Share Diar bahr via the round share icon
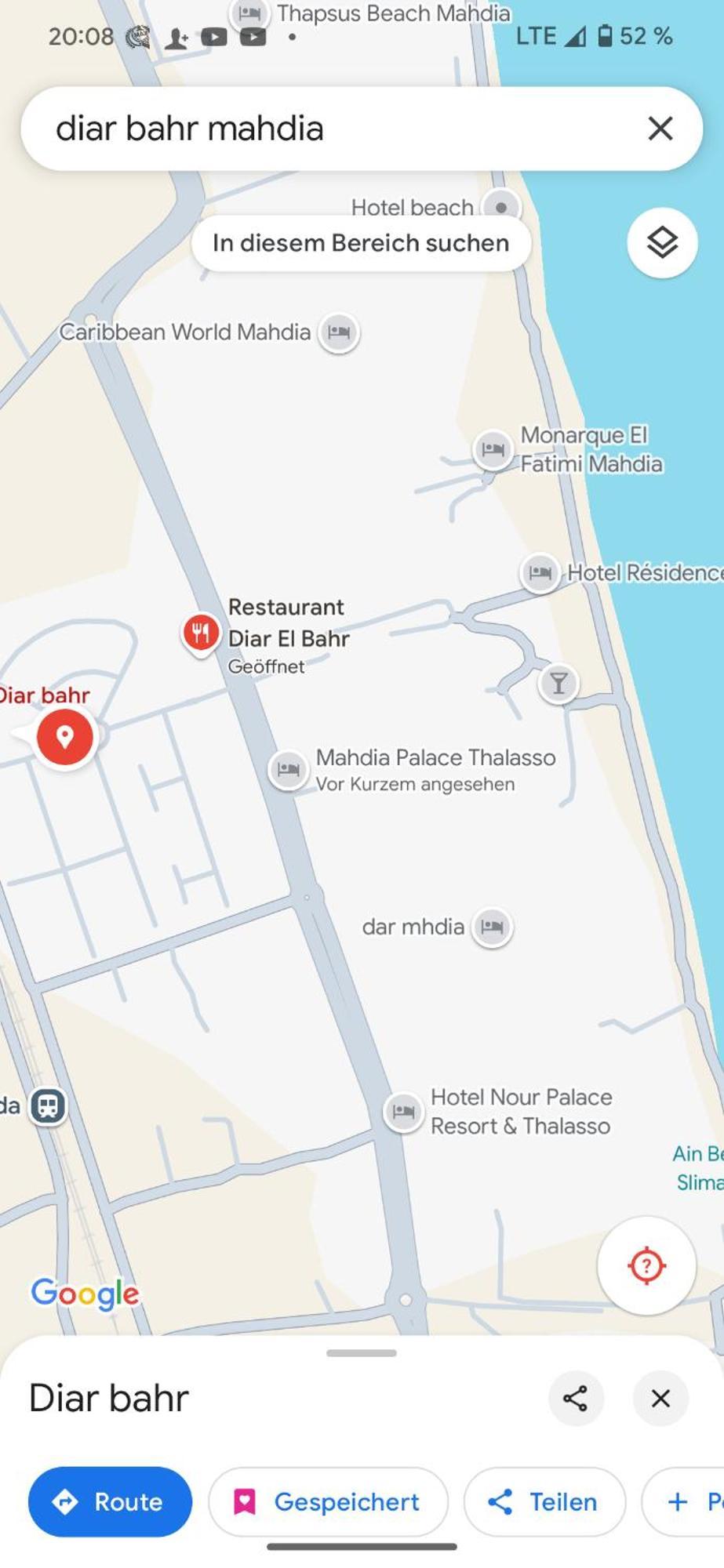Viewport: 724px width, 1568px height. 575,1398
